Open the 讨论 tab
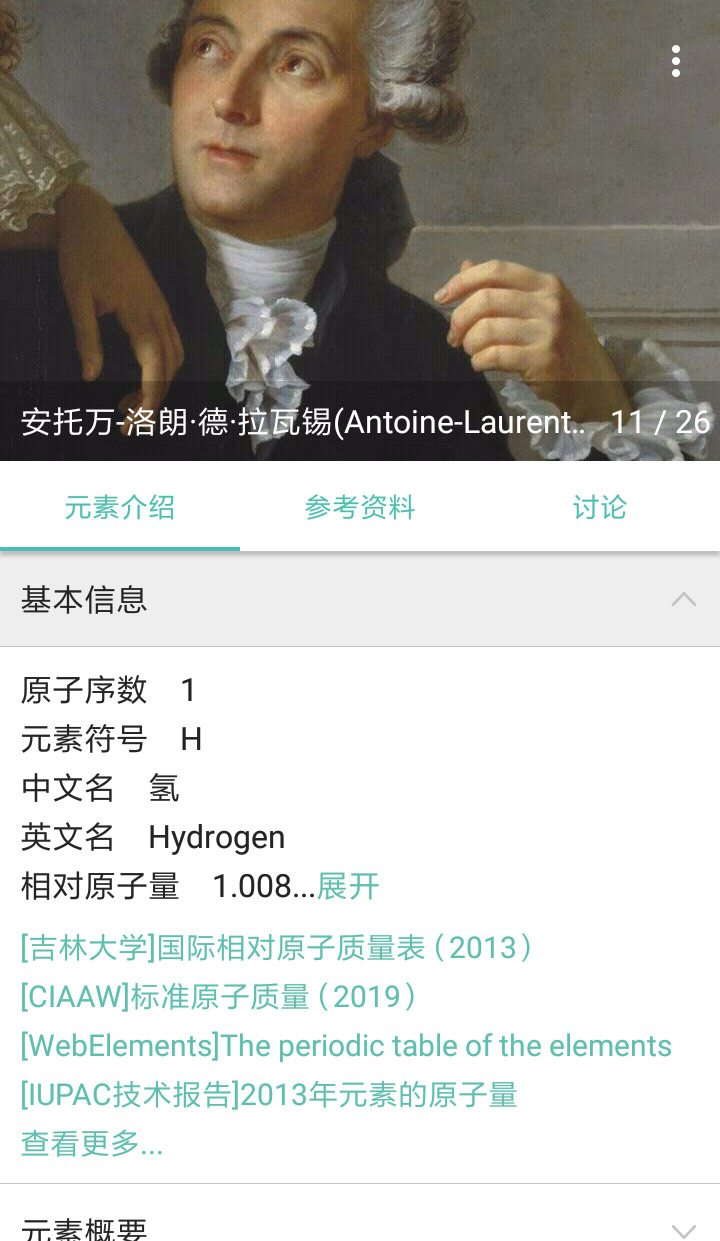 coord(600,508)
